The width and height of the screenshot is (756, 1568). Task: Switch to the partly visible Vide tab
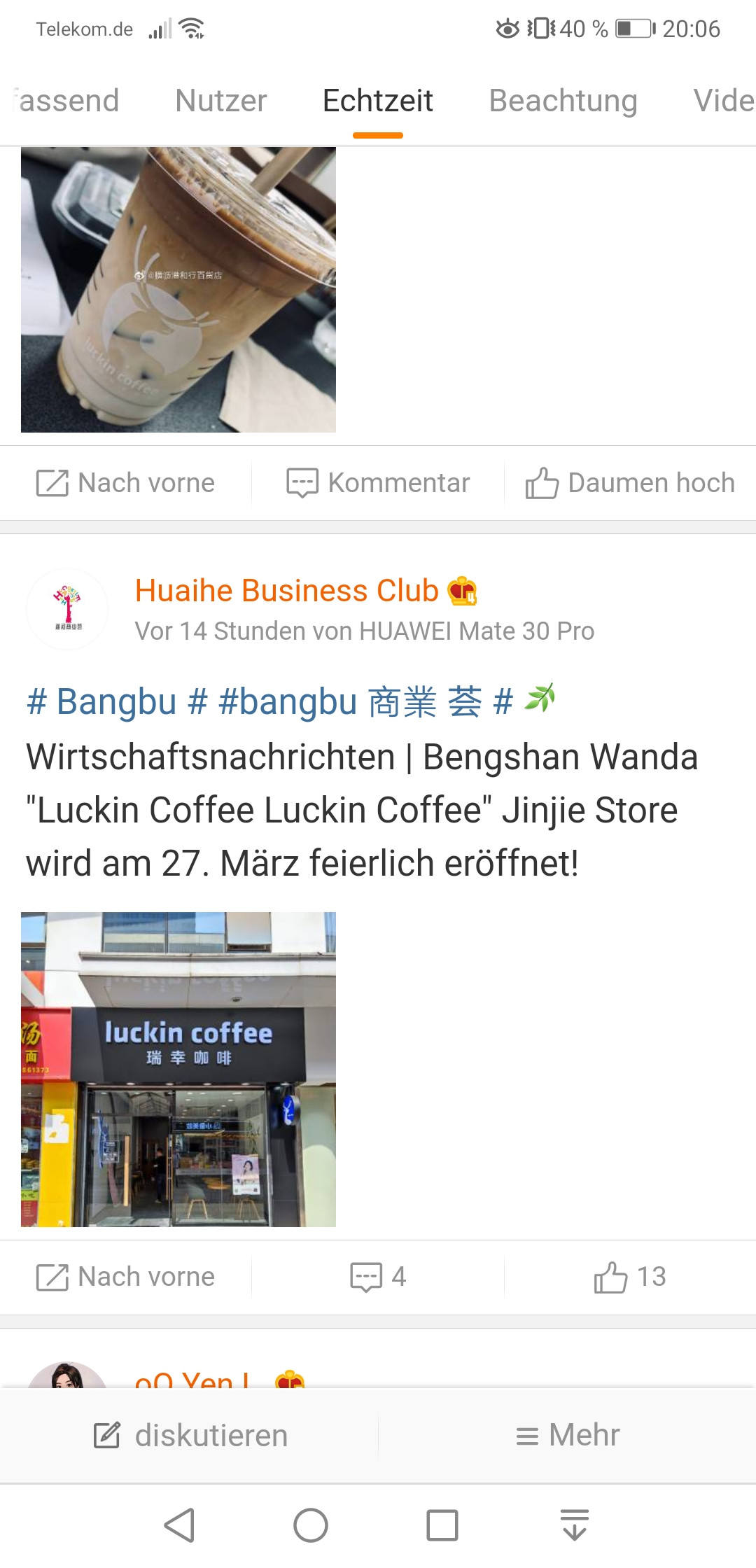(x=724, y=101)
